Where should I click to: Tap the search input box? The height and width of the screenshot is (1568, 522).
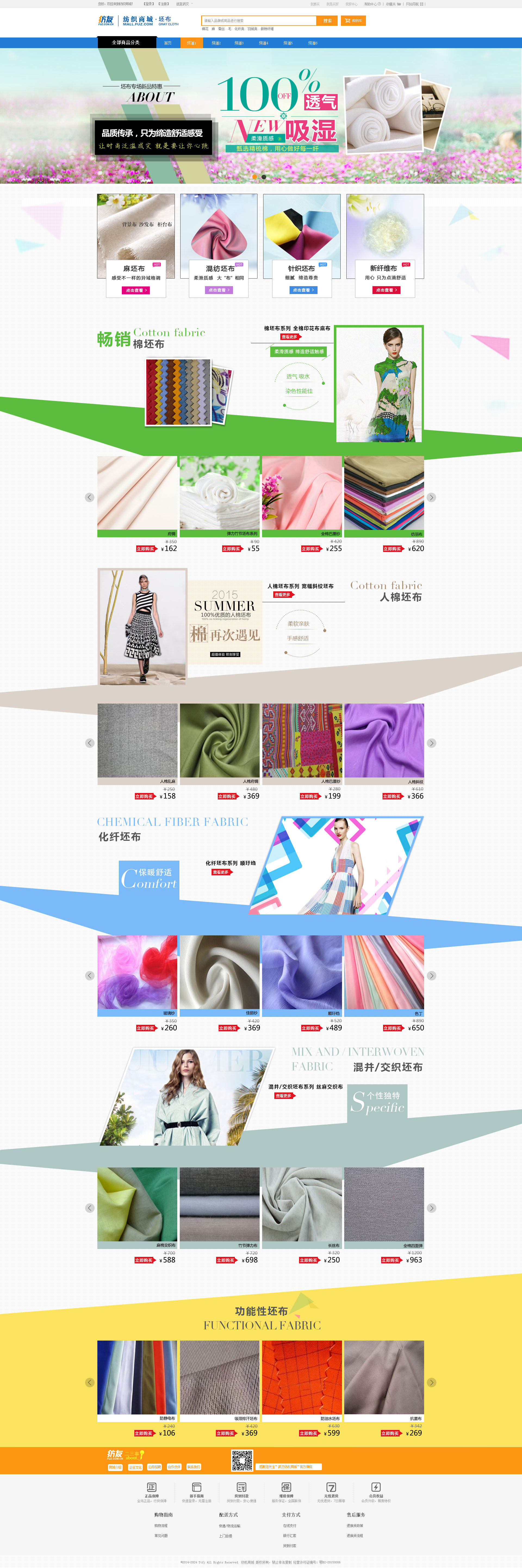click(259, 21)
